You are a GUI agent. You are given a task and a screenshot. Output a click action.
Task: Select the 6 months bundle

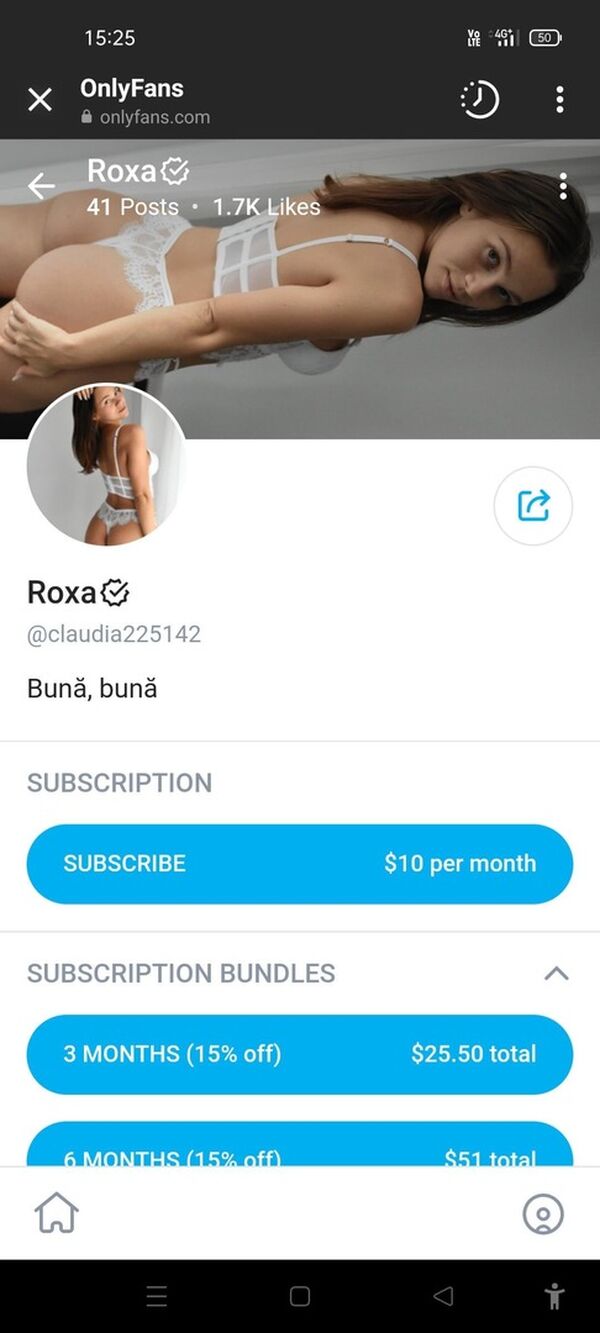pos(299,1148)
